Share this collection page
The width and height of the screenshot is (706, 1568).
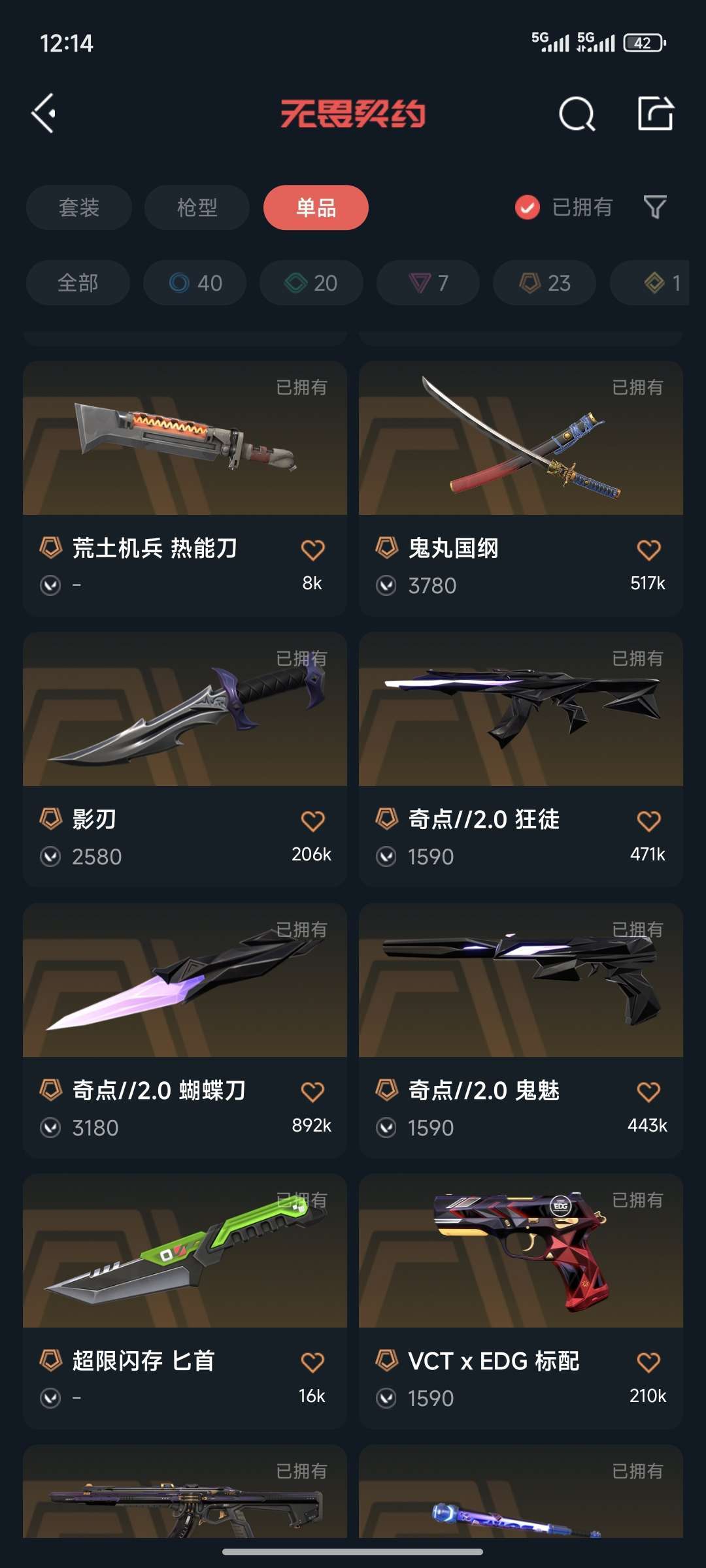point(656,114)
